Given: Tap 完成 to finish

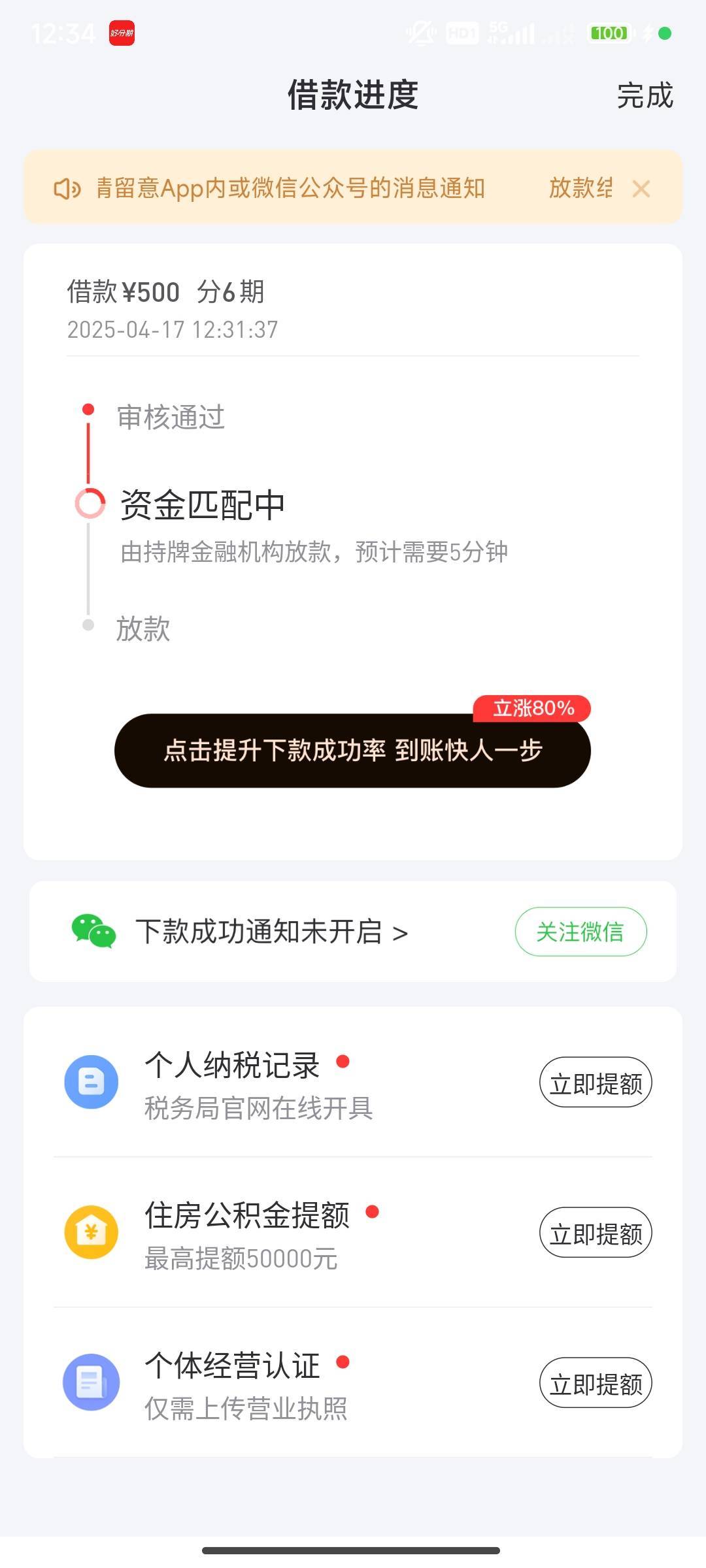Looking at the screenshot, I should point(645,95).
